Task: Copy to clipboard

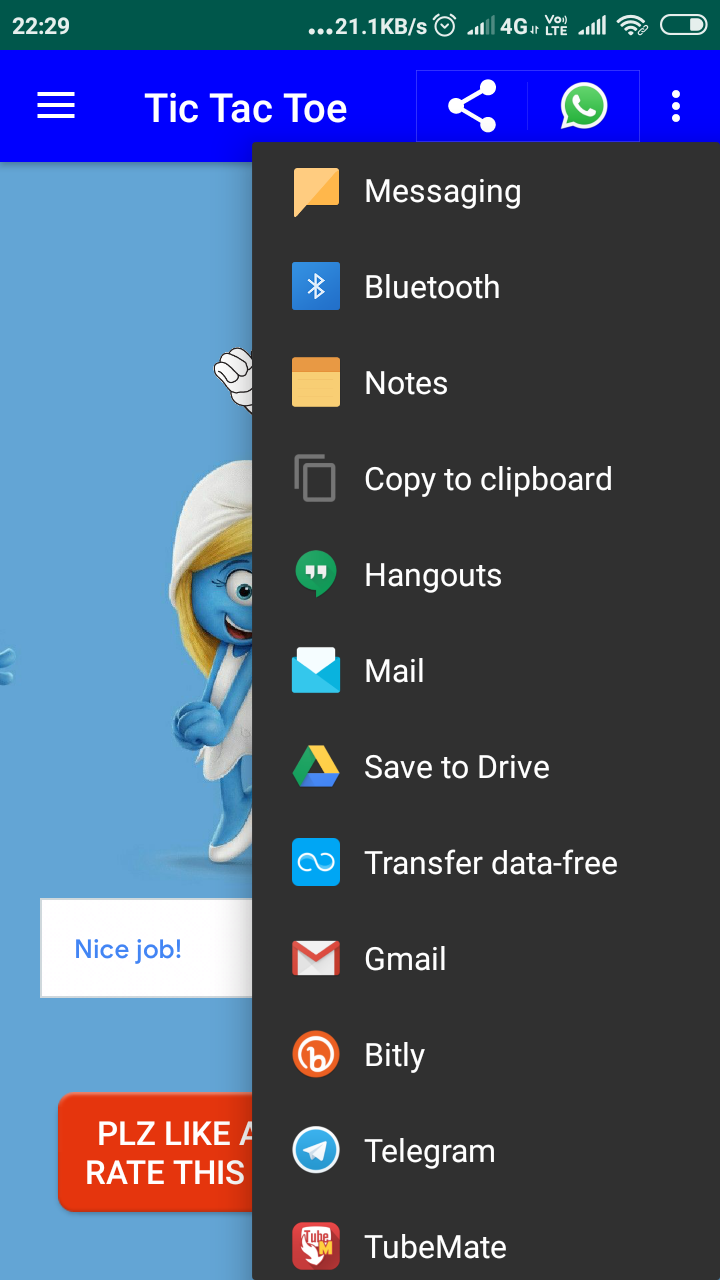Action: click(x=487, y=479)
